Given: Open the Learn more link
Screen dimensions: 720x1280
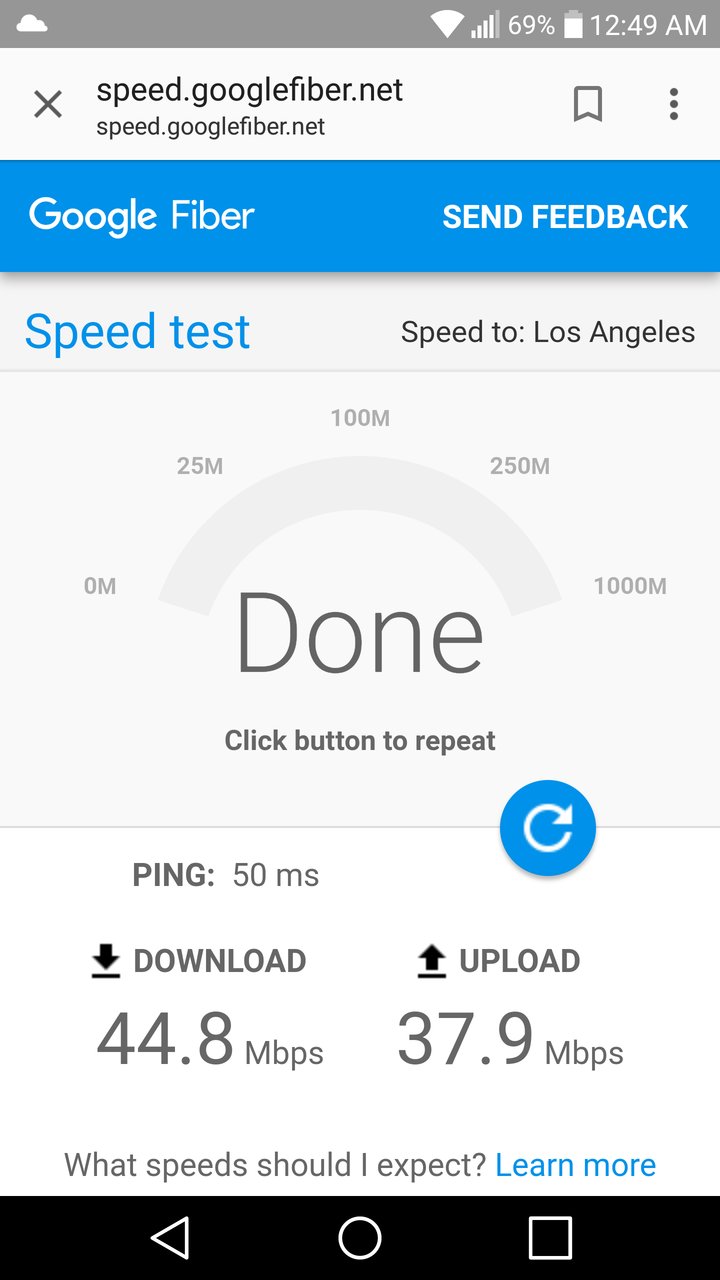Looking at the screenshot, I should point(576,1165).
